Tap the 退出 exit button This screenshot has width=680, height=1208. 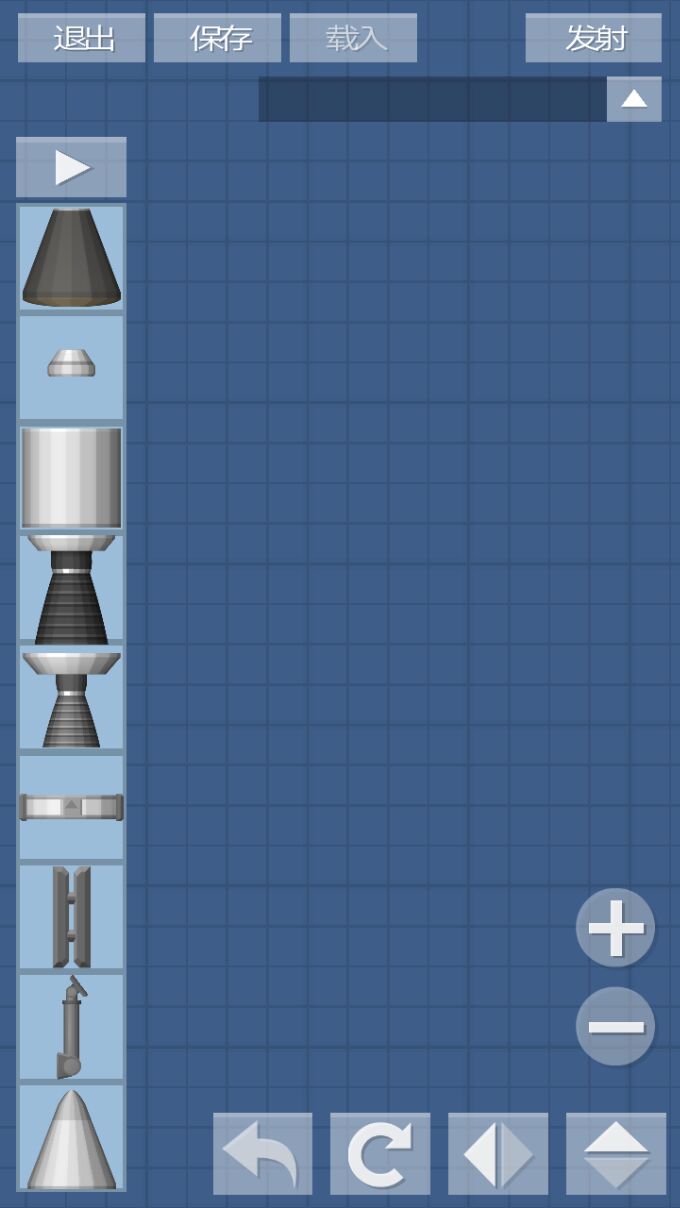[81, 38]
